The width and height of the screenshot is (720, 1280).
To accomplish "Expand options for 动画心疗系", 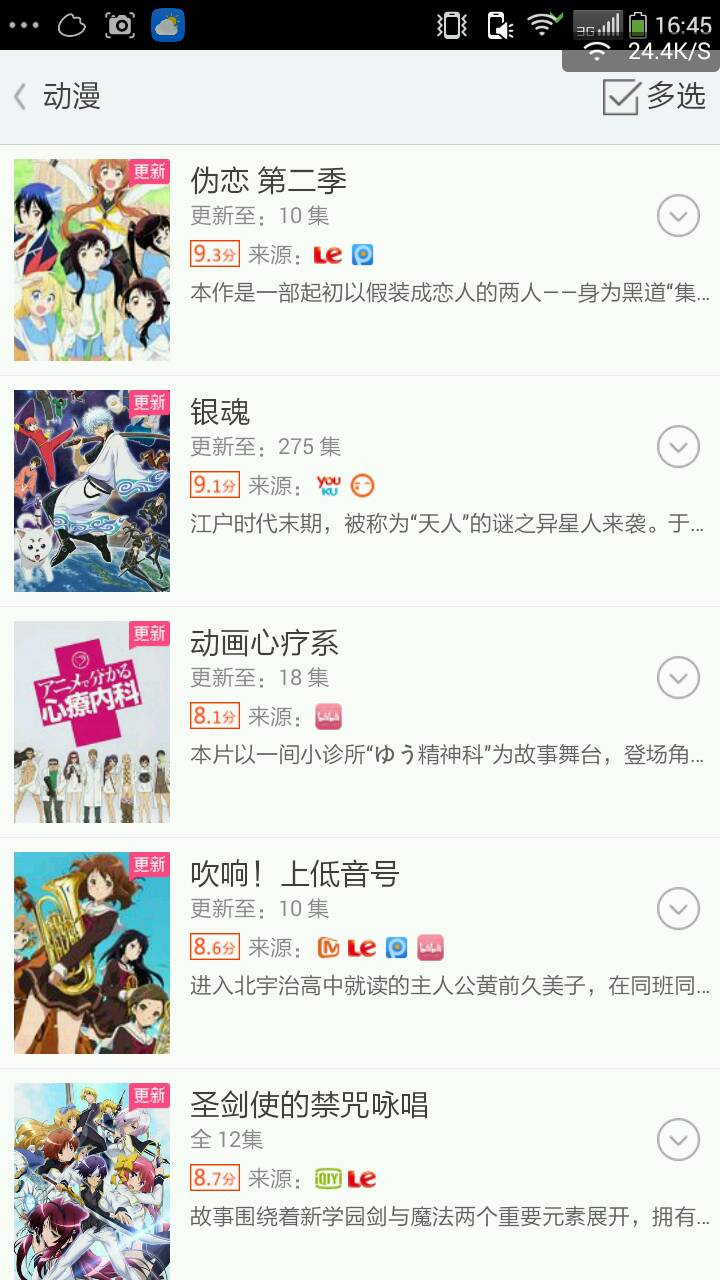I will [678, 677].
